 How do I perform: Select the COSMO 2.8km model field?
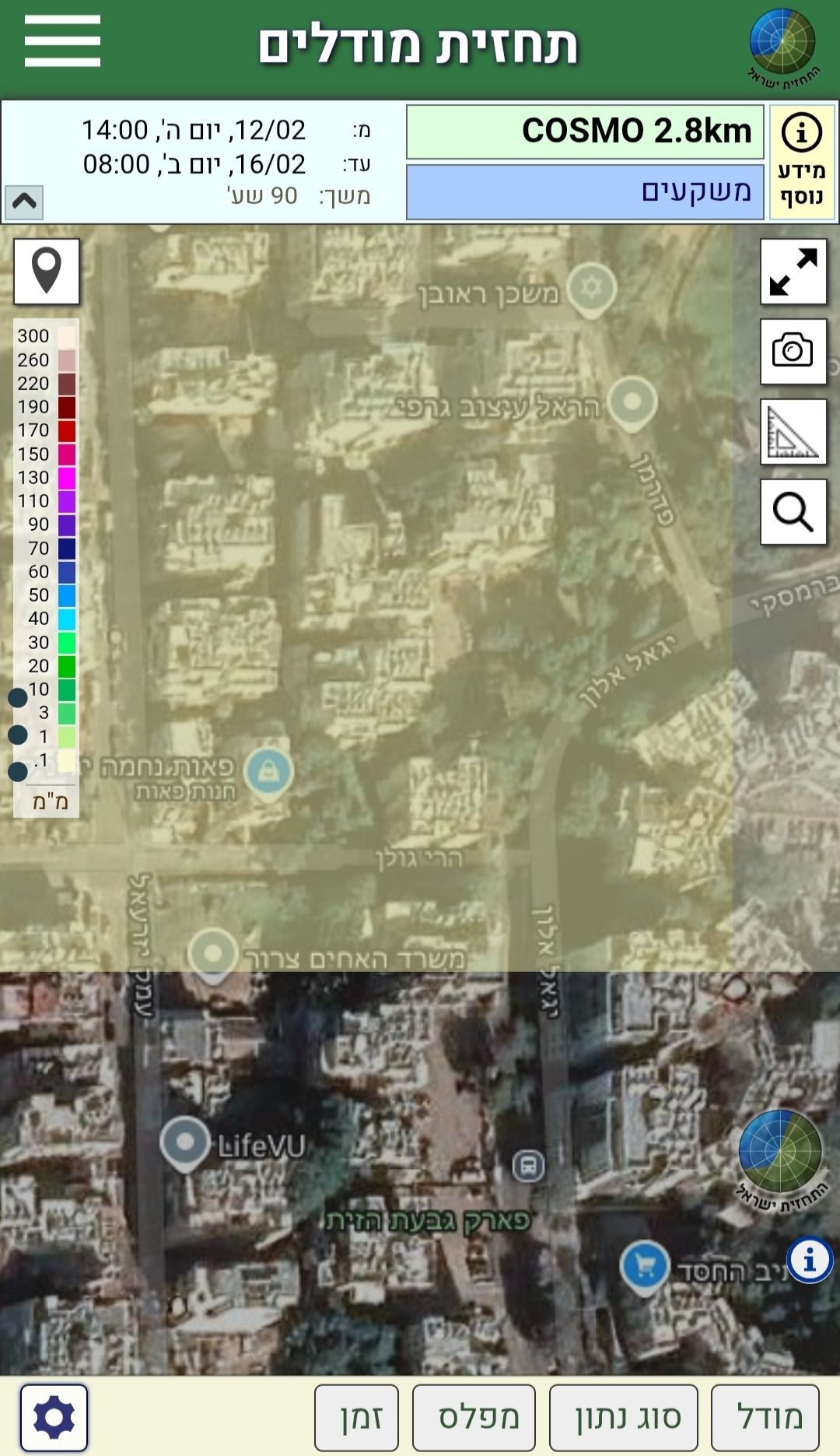[585, 132]
